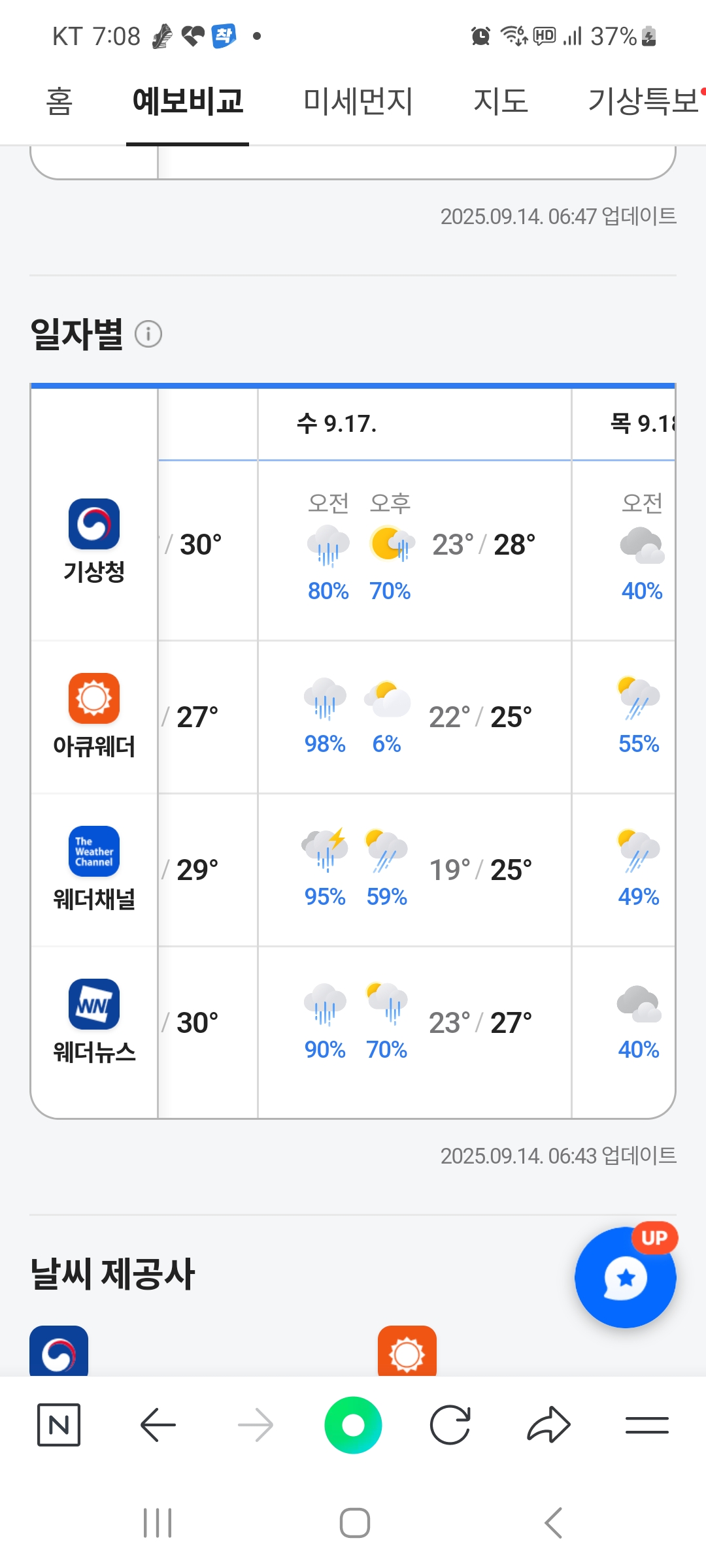706x1568 pixels.
Task: Open recent apps from navigation bar
Action: [x=158, y=1523]
